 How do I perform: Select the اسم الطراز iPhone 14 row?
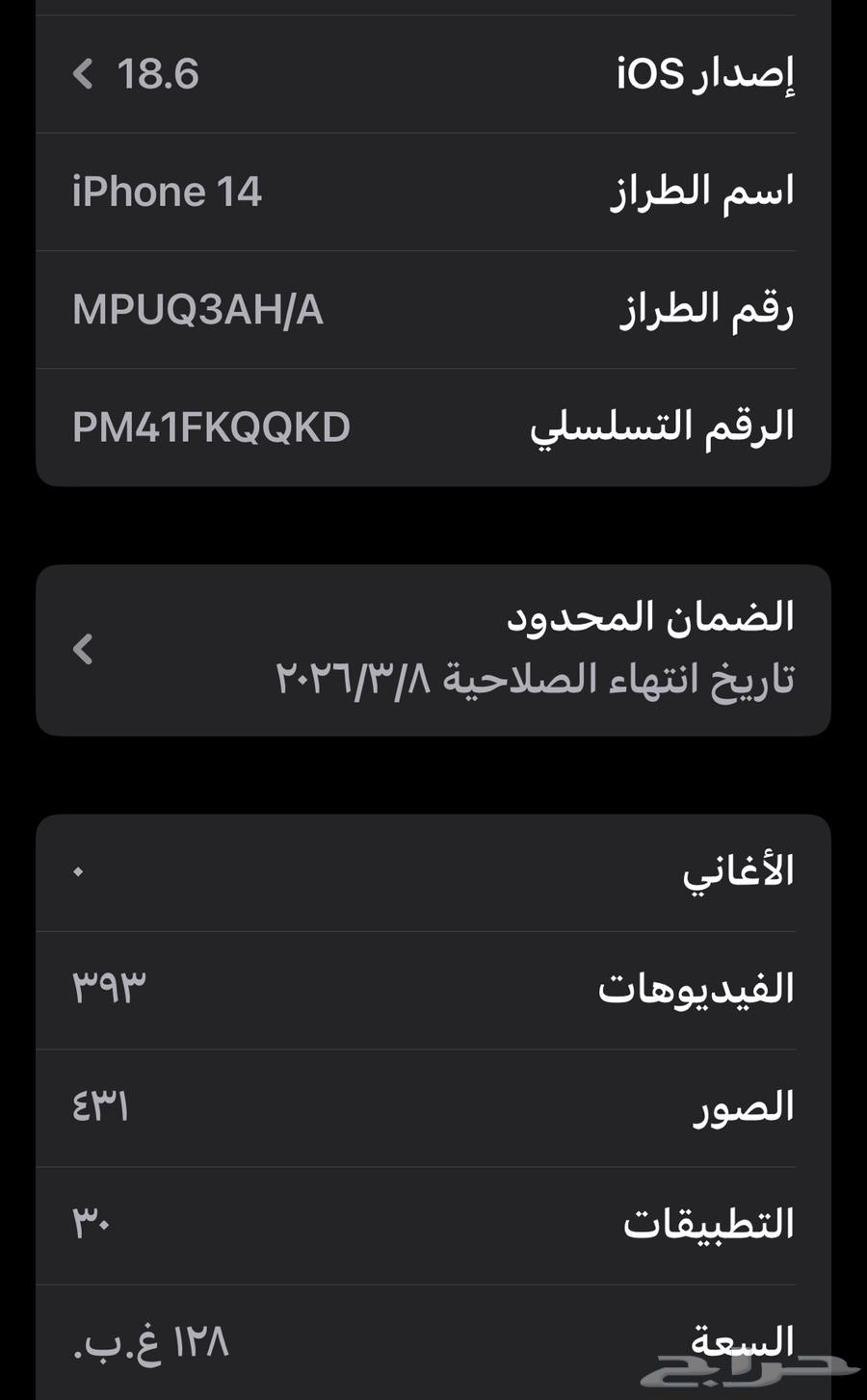click(433, 191)
